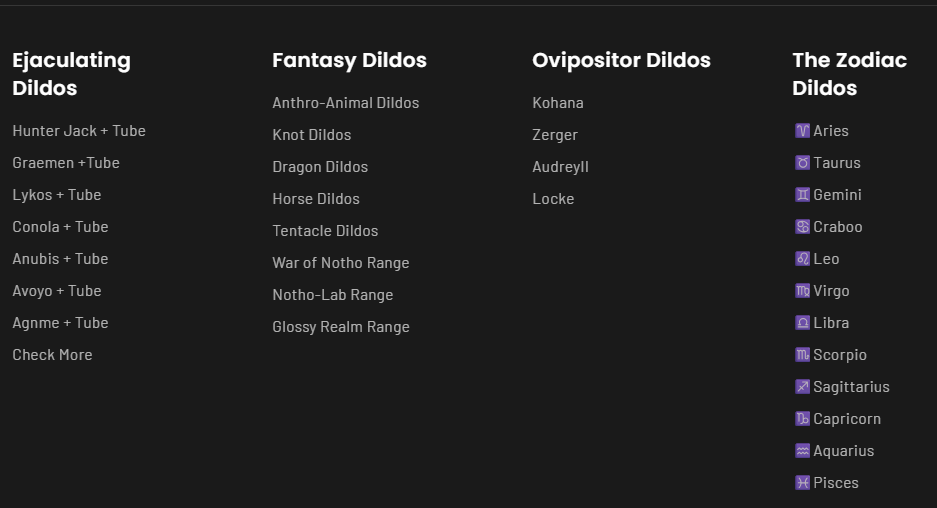
Task: Select the Aries zodiac link
Action: (822, 131)
